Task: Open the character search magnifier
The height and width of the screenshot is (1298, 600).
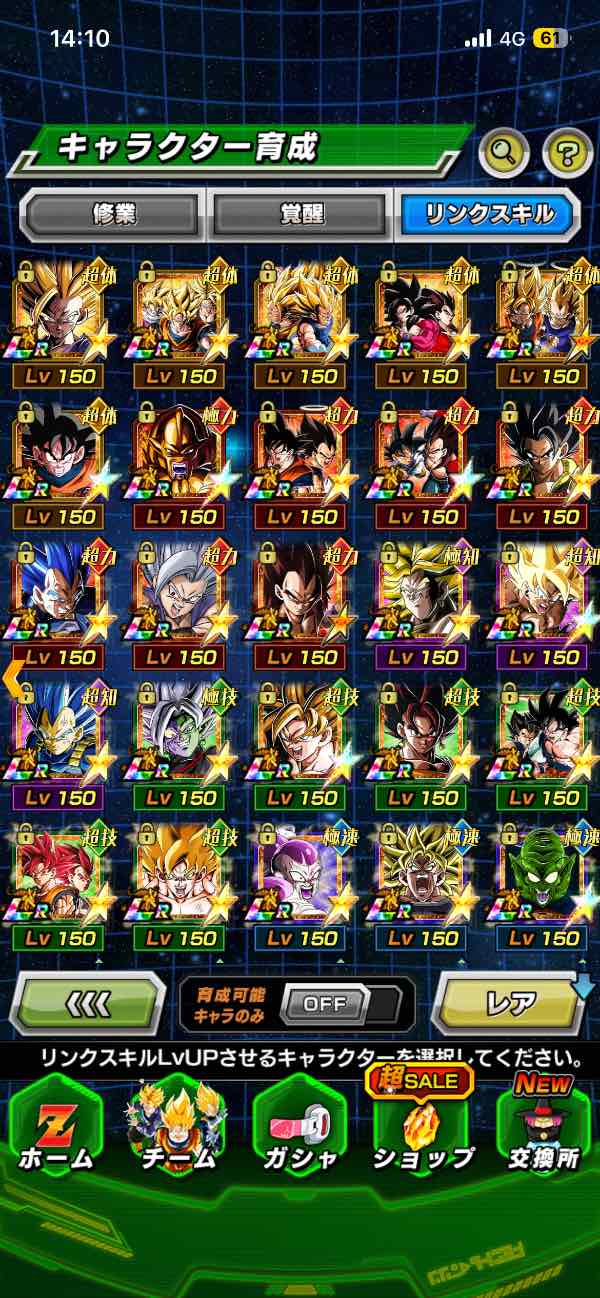Action: click(504, 153)
